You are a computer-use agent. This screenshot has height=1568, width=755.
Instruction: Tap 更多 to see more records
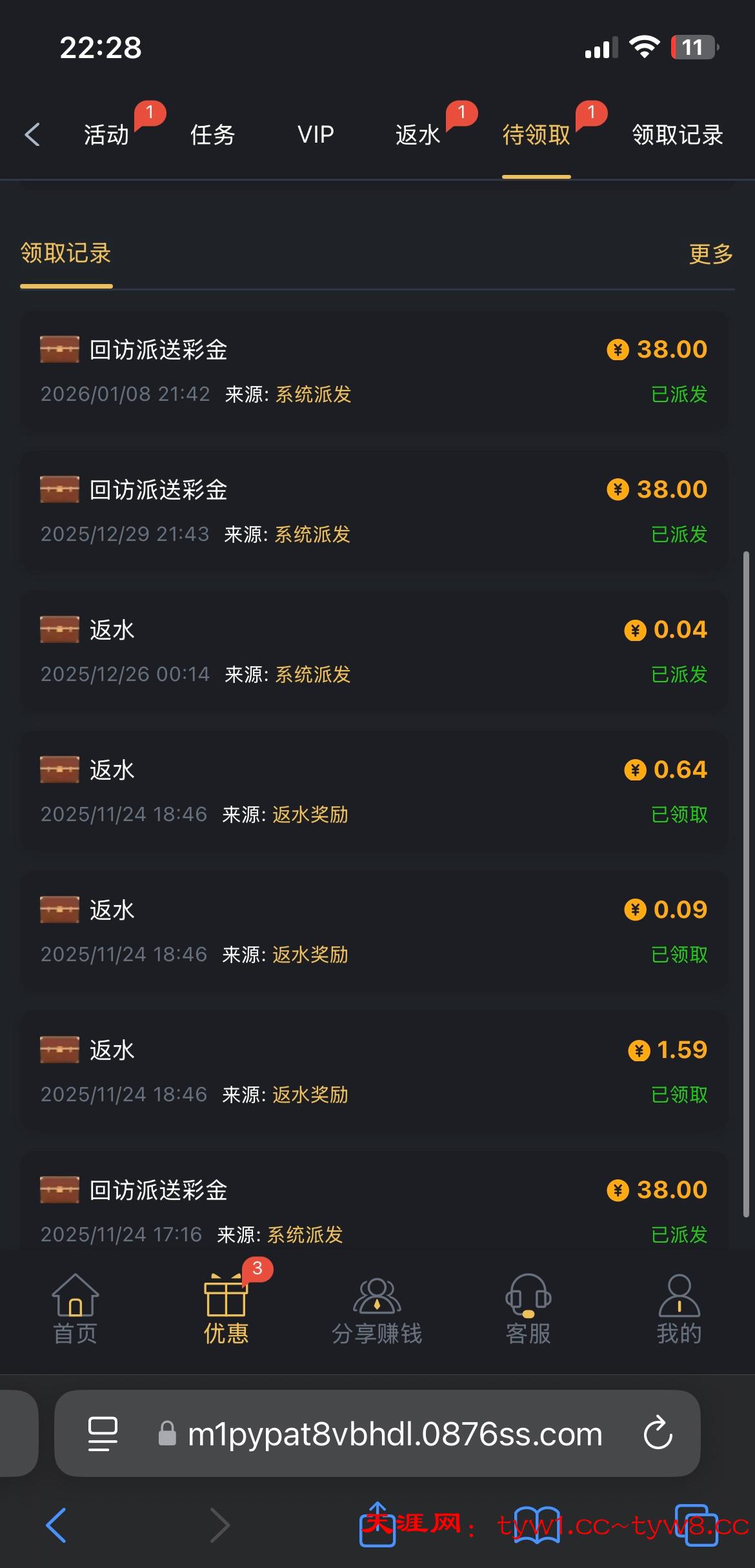(710, 254)
